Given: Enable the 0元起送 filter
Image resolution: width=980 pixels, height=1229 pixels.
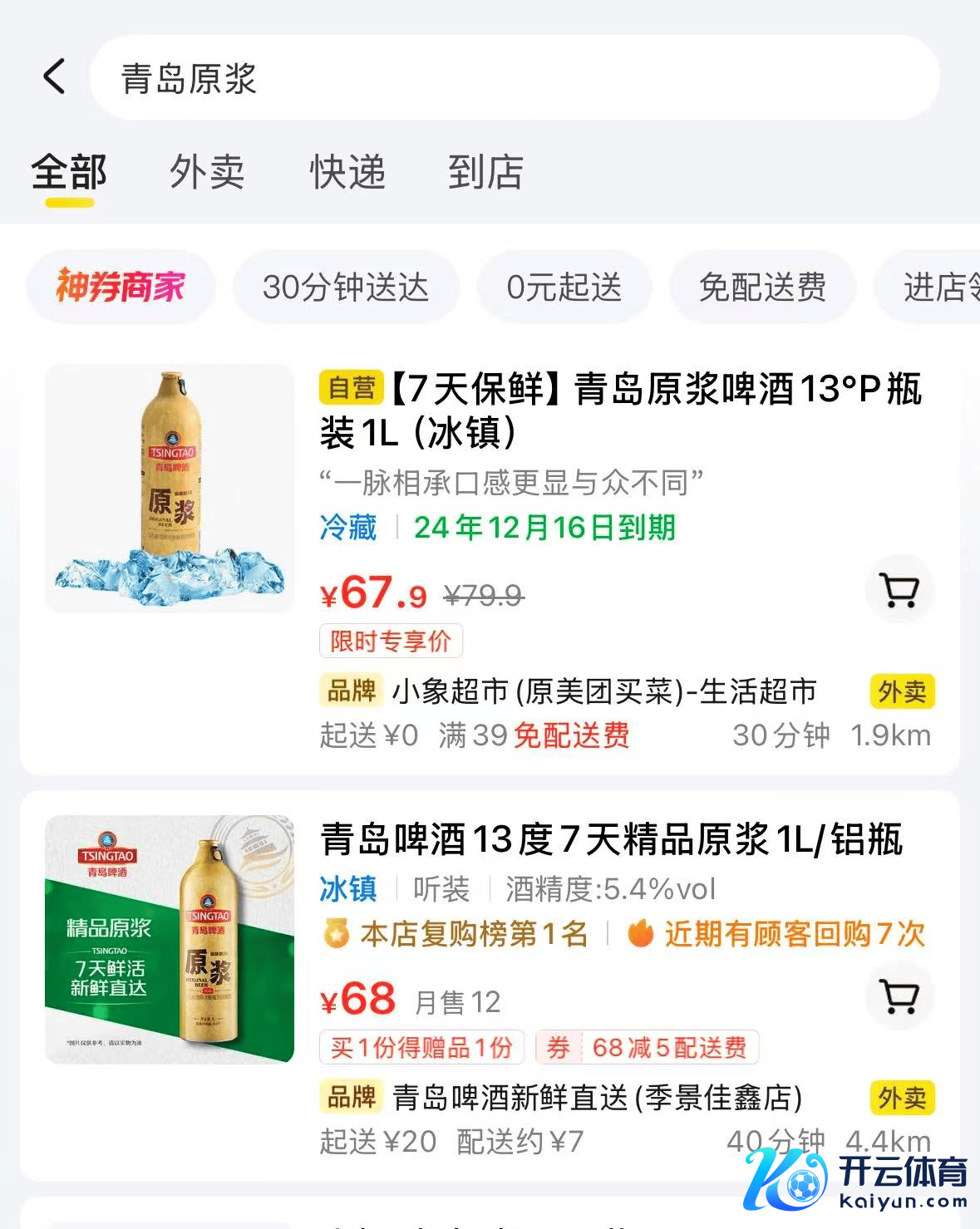Looking at the screenshot, I should (x=564, y=287).
